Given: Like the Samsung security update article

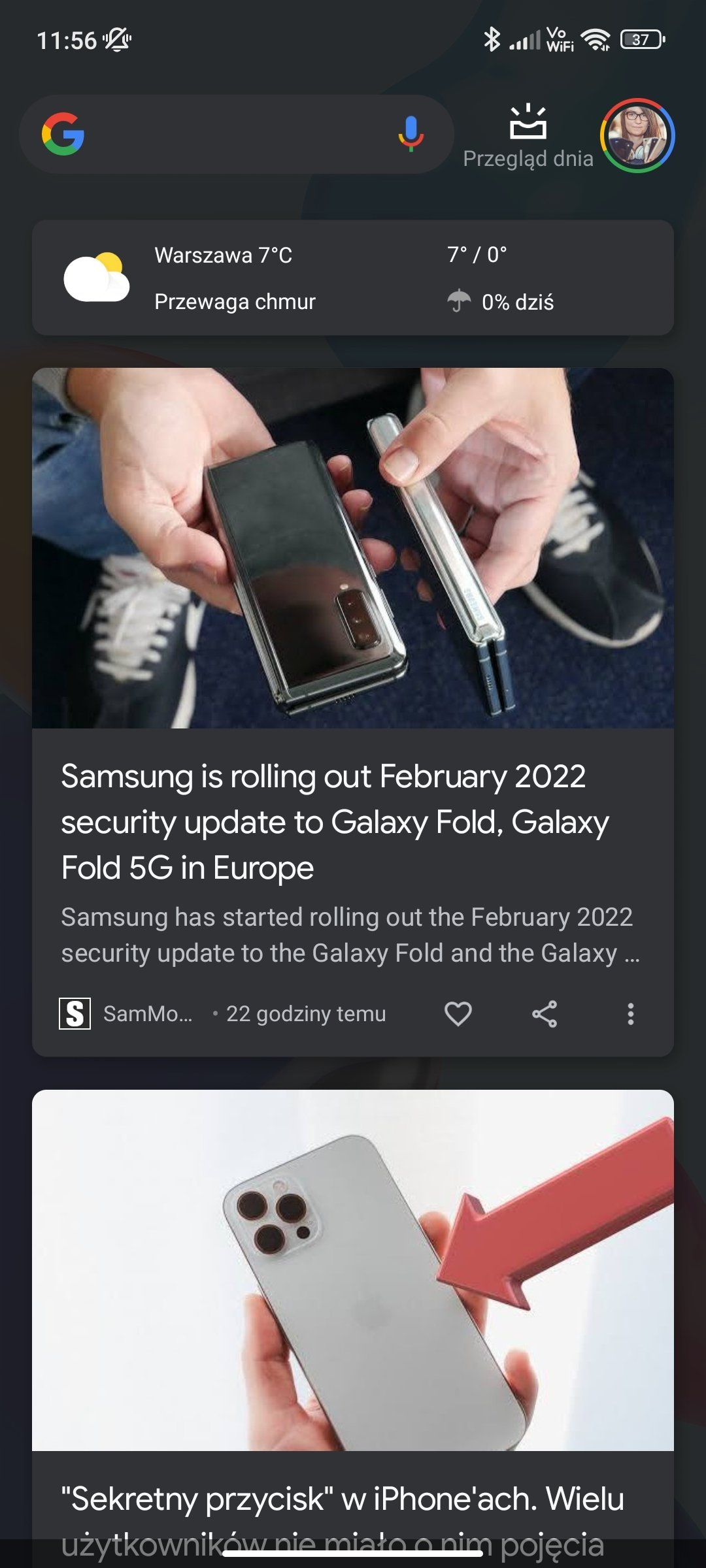Looking at the screenshot, I should coord(458,1013).
